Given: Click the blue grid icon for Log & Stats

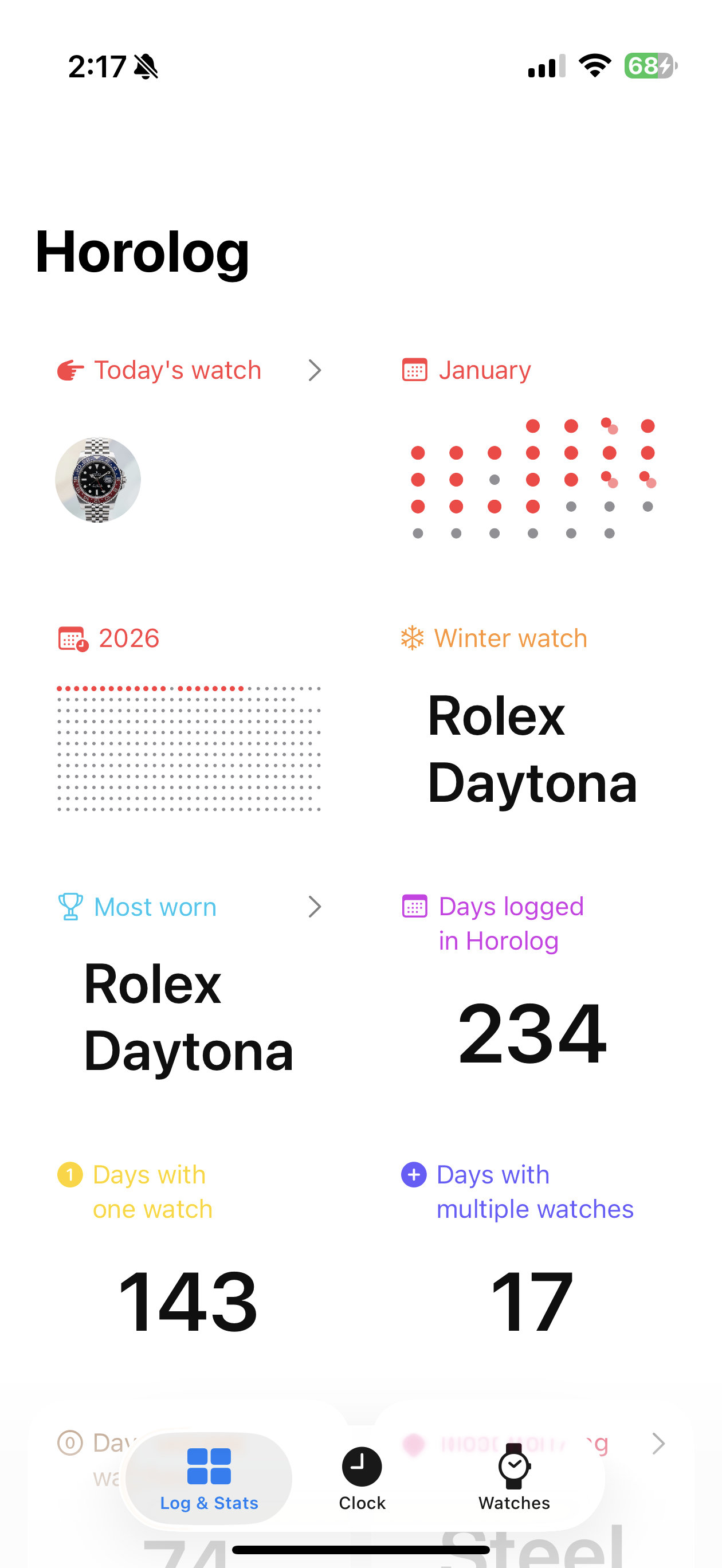Looking at the screenshot, I should click(x=209, y=1467).
